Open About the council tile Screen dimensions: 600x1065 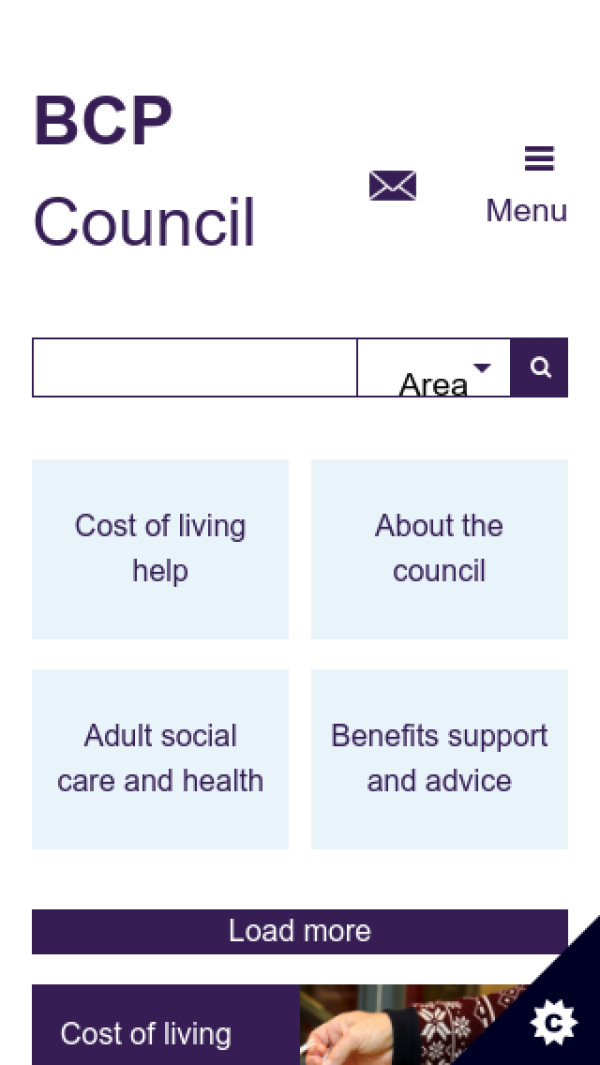coord(439,549)
